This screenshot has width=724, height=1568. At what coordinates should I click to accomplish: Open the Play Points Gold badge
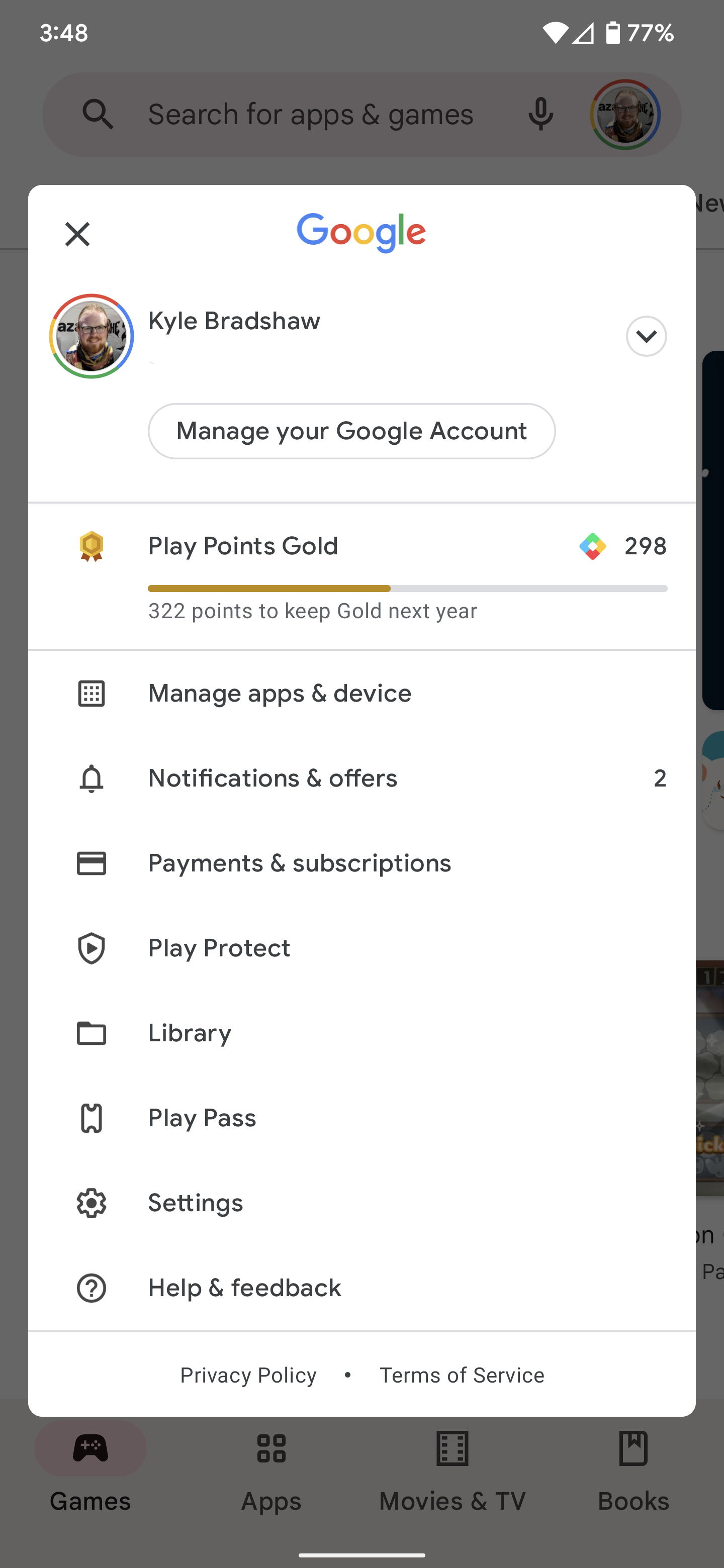(x=242, y=546)
